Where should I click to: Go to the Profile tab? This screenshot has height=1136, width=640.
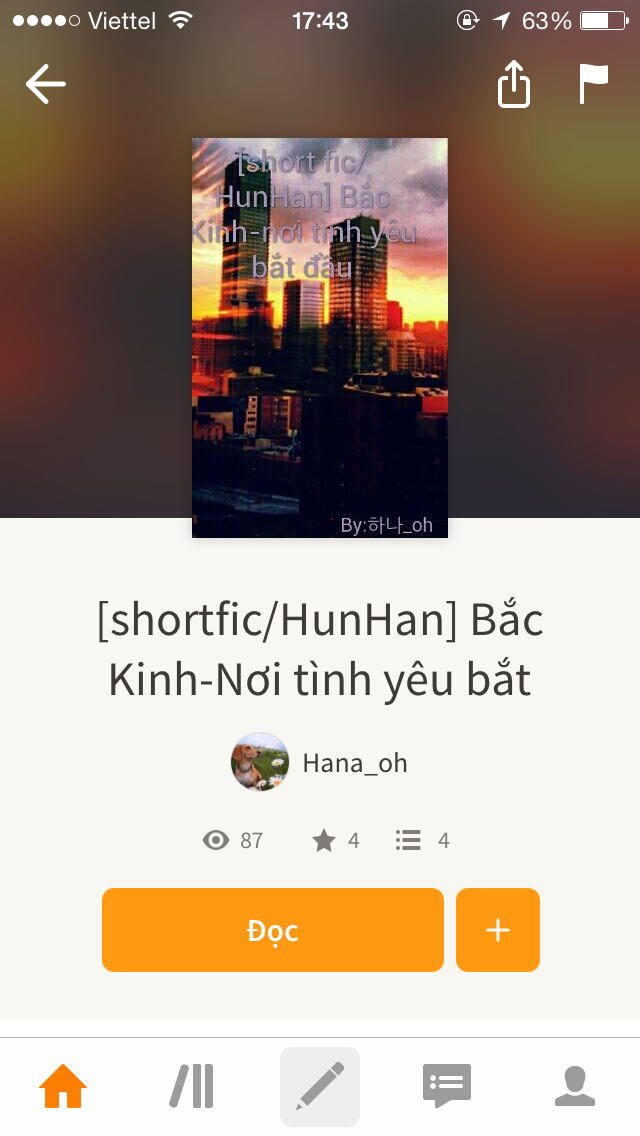(x=575, y=1086)
